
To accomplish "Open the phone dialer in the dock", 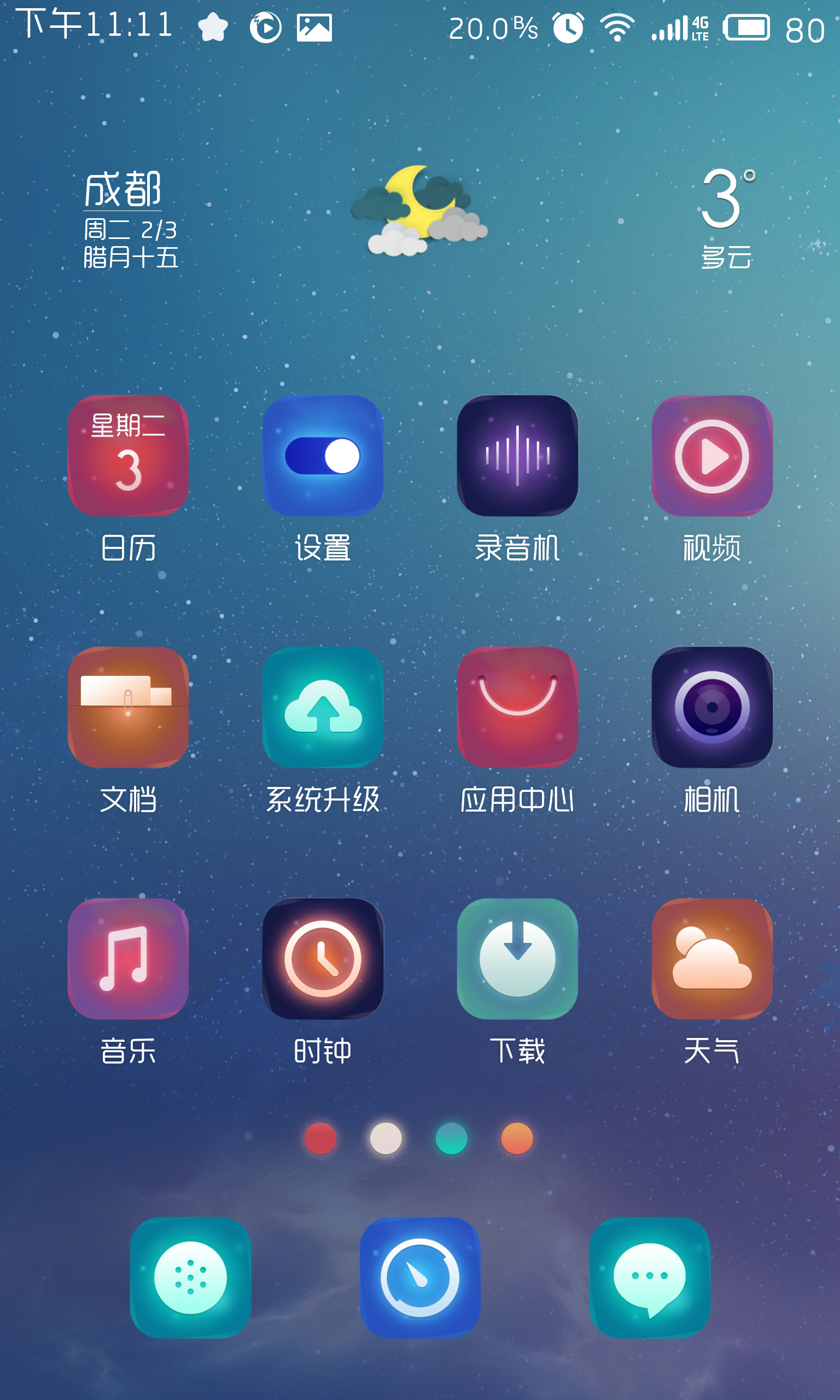I will pos(190,1277).
